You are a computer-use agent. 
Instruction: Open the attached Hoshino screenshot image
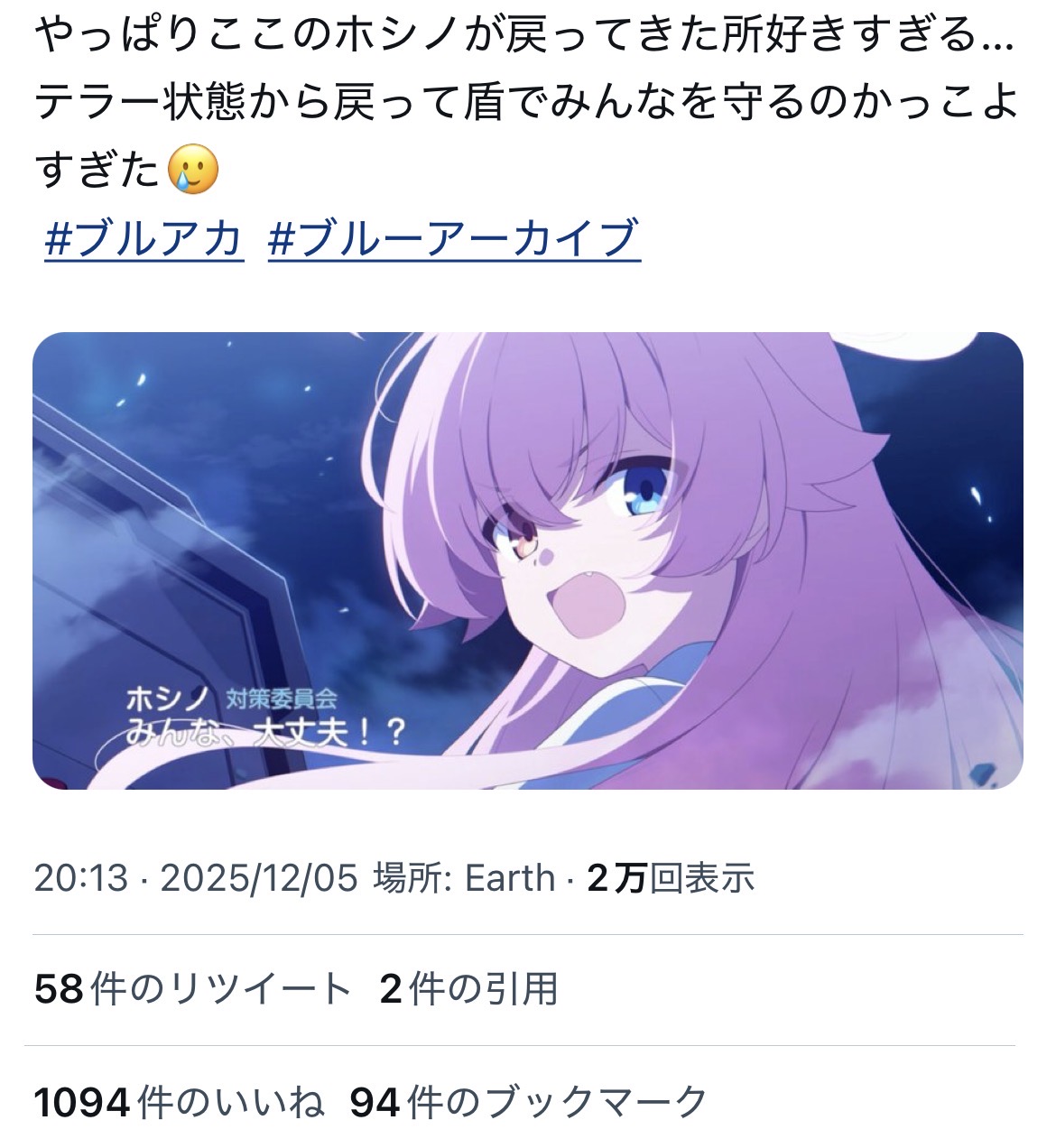point(528,560)
